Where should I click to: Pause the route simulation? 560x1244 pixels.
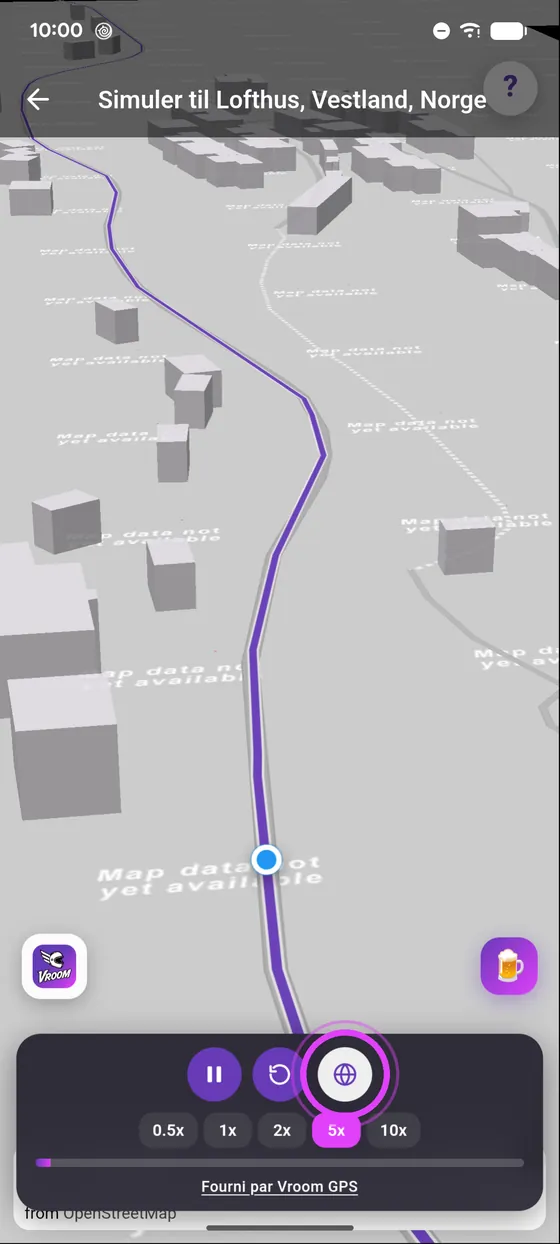(x=214, y=1075)
